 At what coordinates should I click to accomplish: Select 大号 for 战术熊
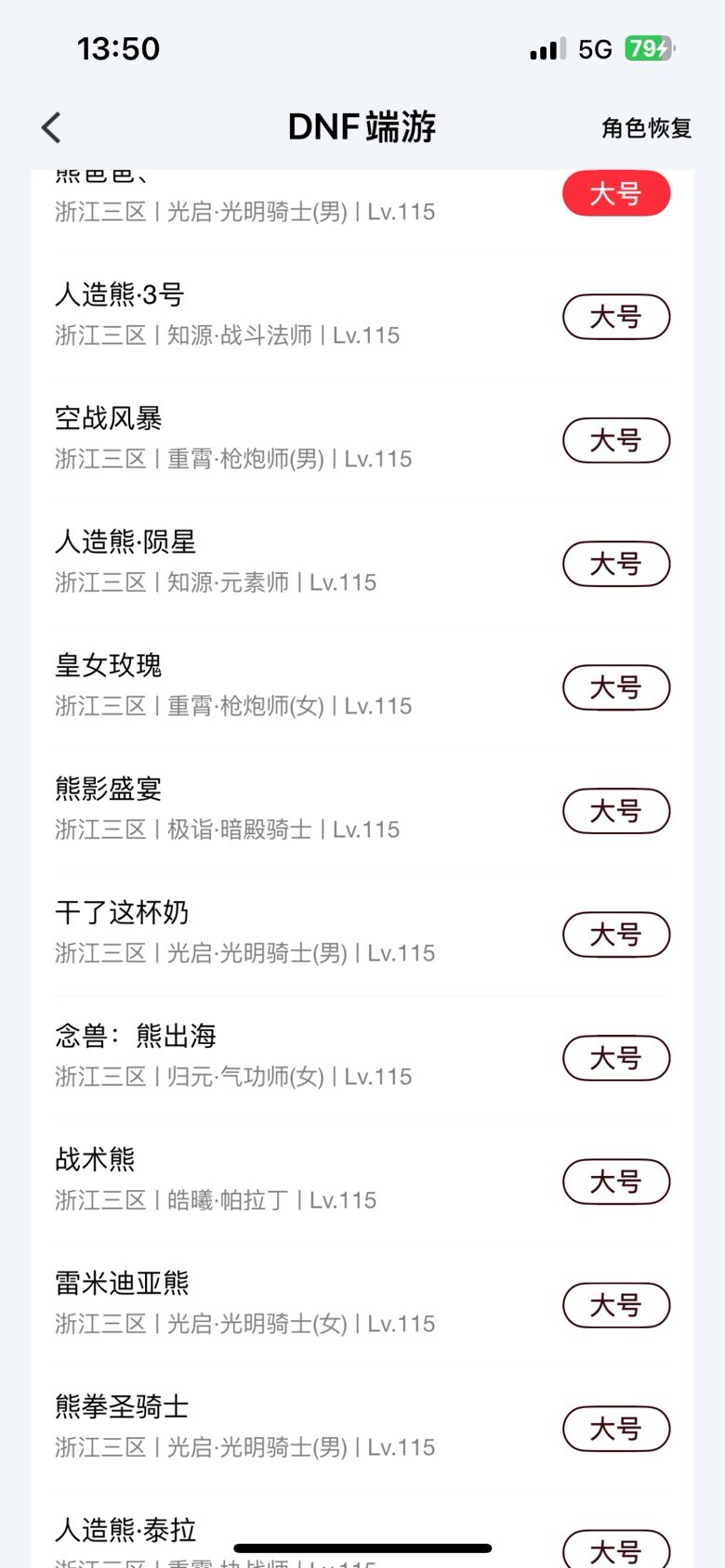[x=616, y=1182]
